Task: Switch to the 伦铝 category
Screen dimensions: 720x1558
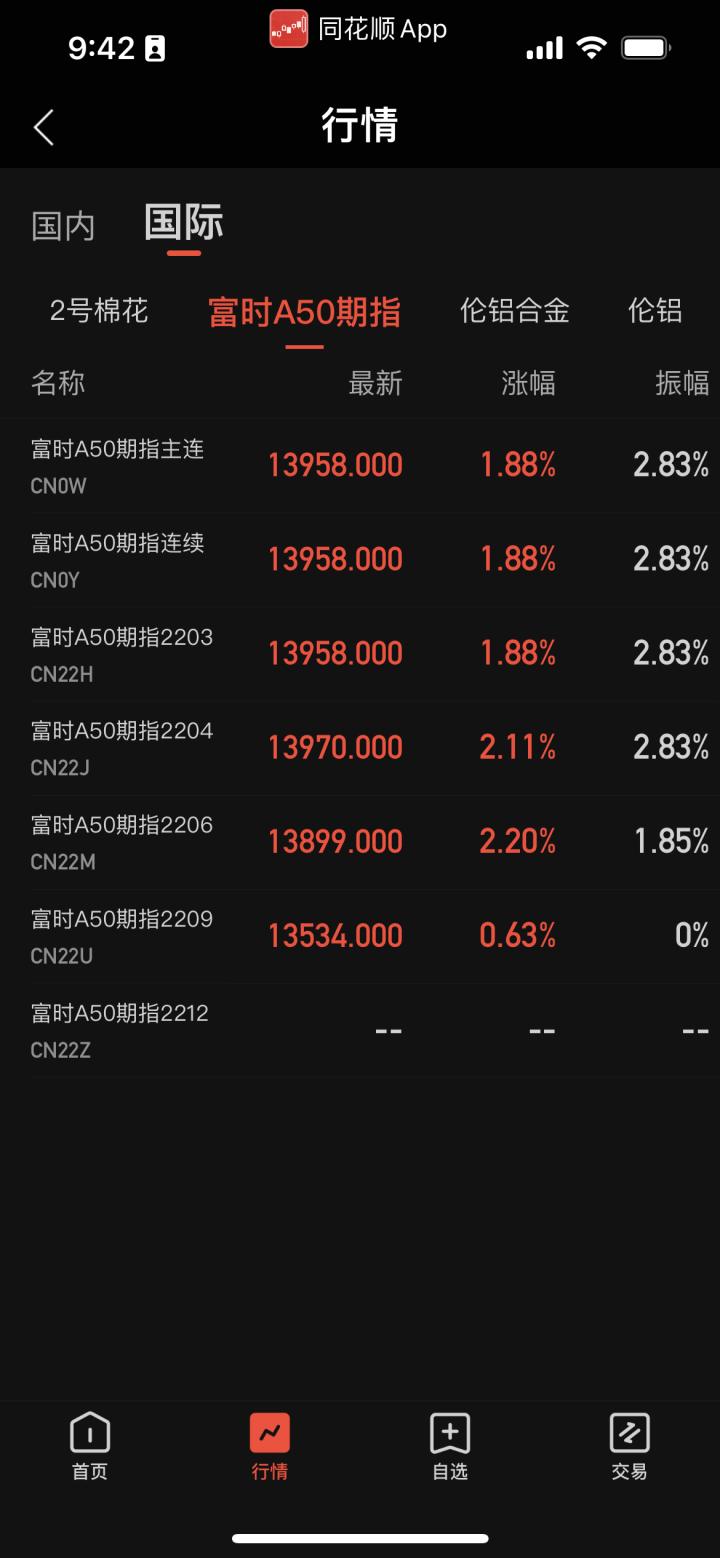Action: pos(655,311)
